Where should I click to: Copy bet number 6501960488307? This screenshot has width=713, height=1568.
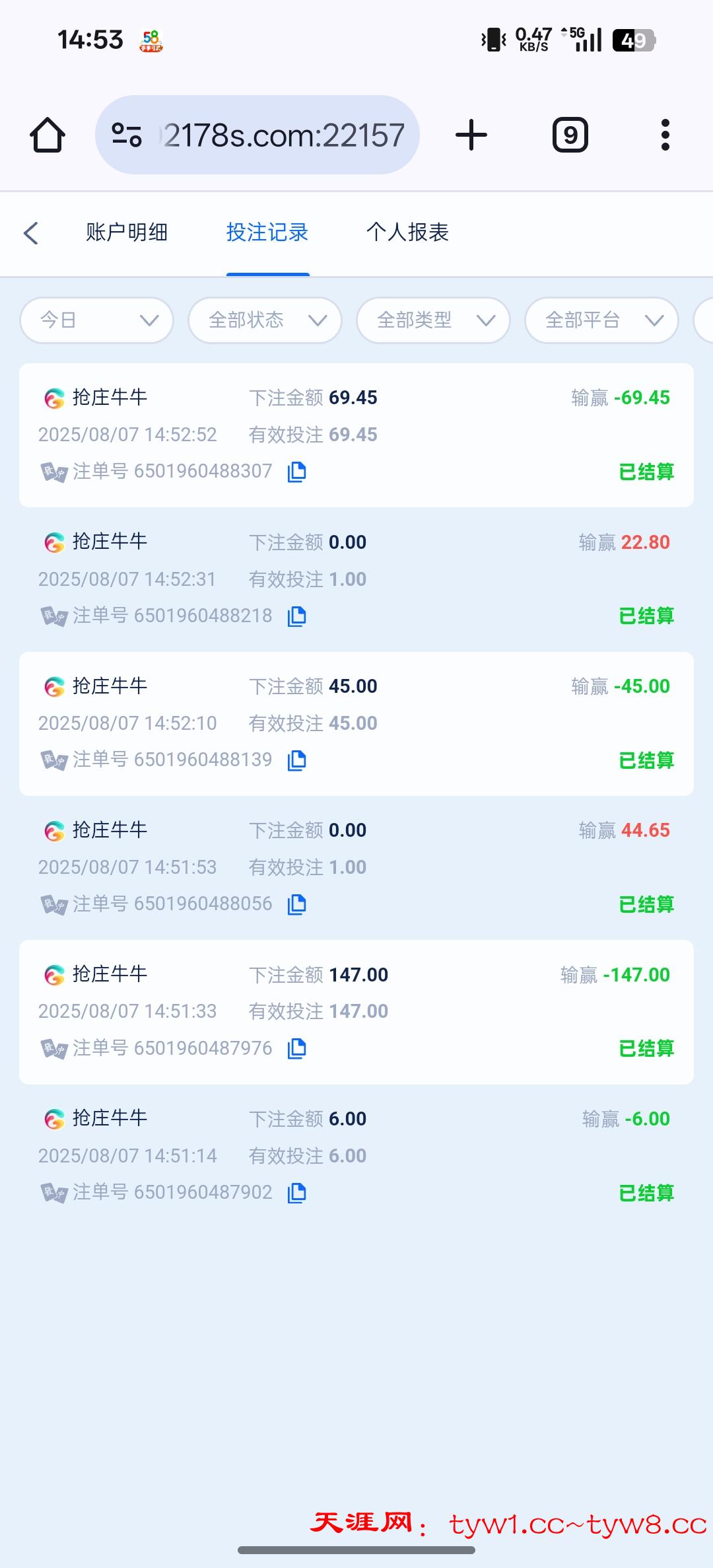pyautogui.click(x=297, y=472)
